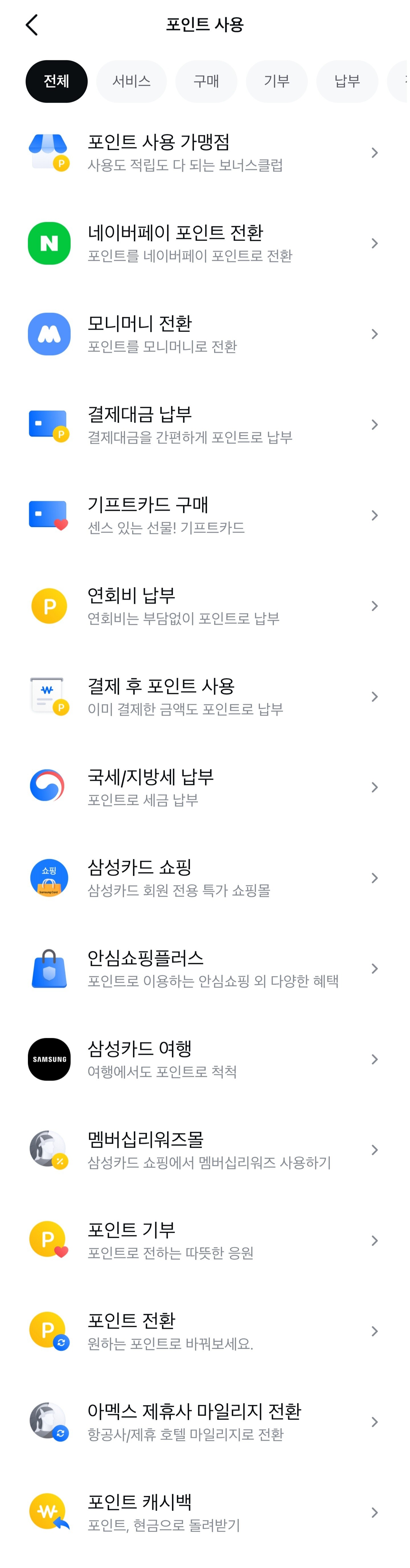The width and height of the screenshot is (410, 1568).
Task: Switch to the 서비스 filter chip
Action: [x=131, y=81]
